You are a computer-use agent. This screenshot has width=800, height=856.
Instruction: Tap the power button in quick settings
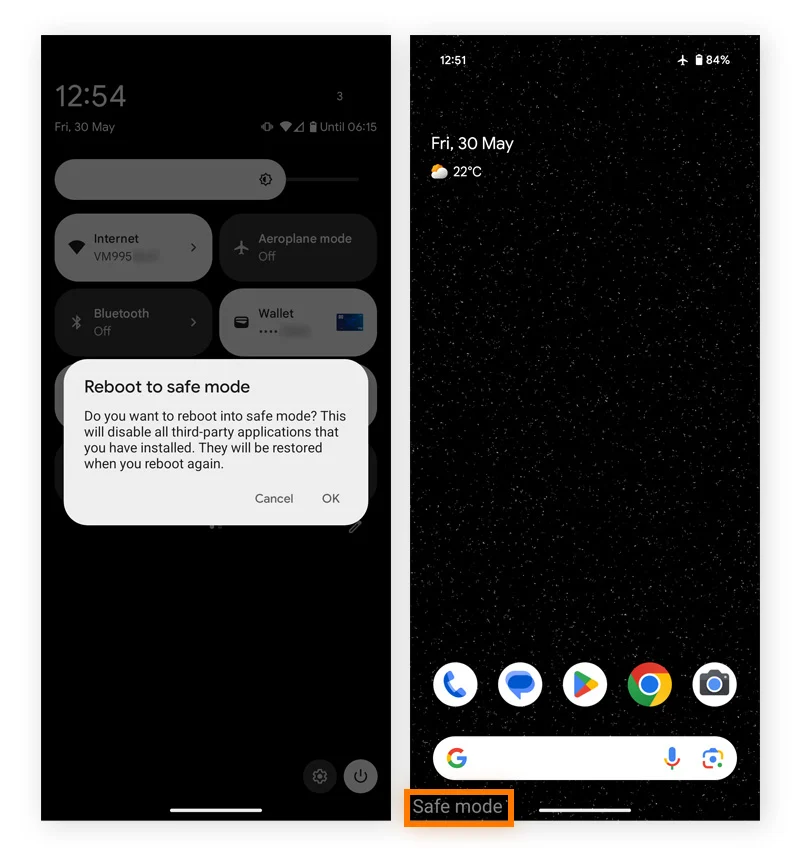pos(361,776)
